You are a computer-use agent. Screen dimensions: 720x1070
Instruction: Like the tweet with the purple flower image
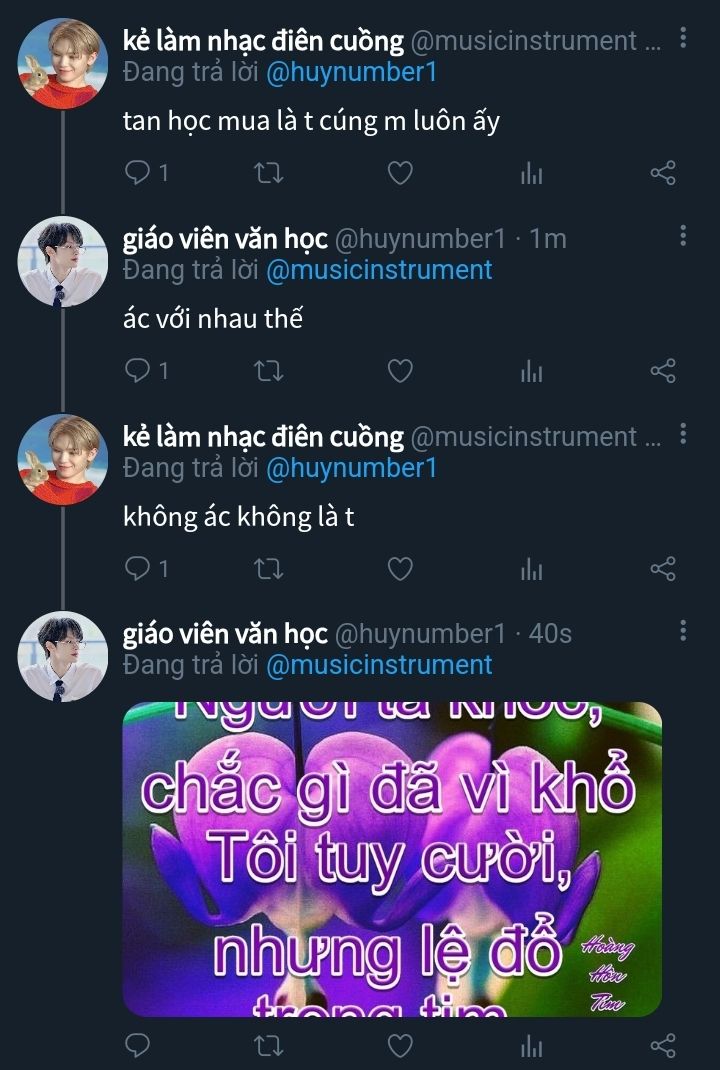coord(400,1046)
